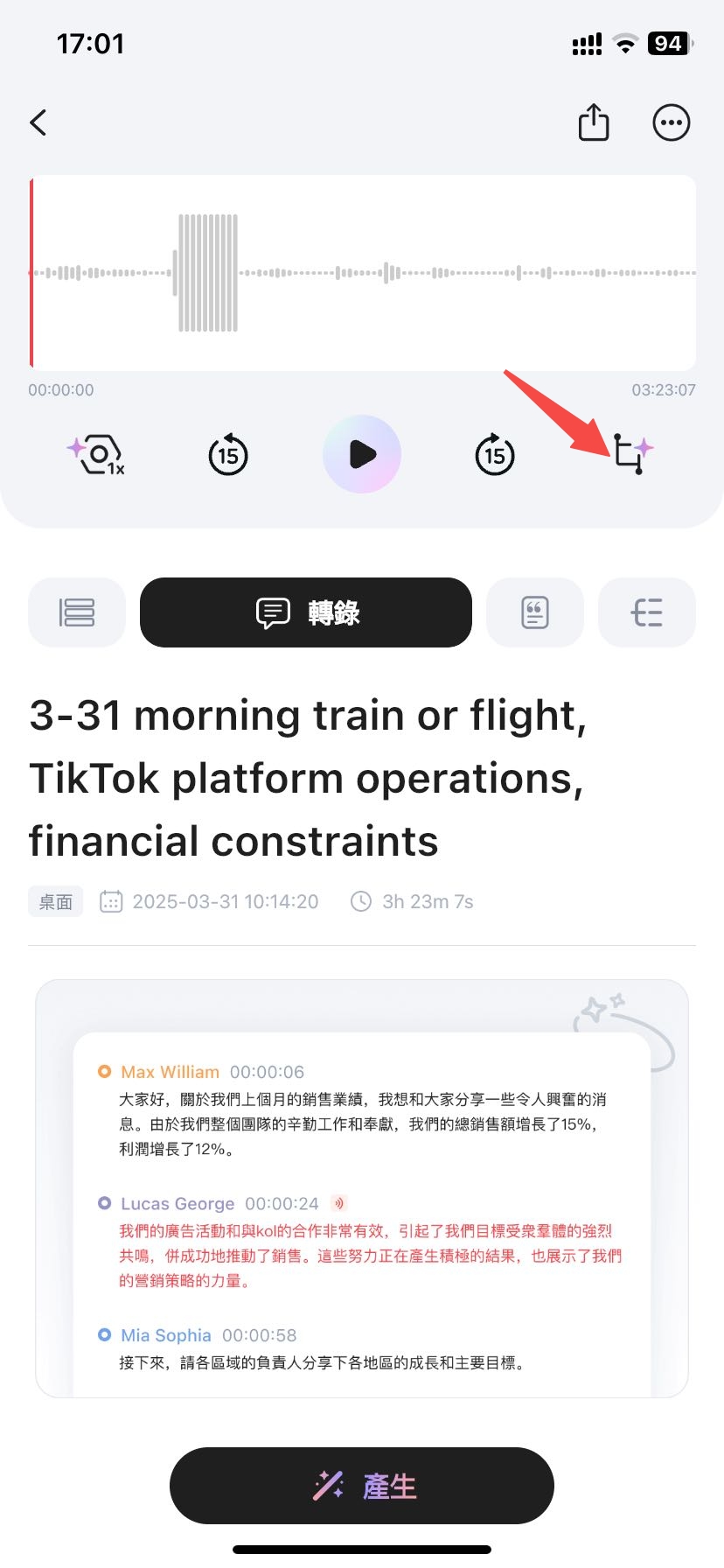The width and height of the screenshot is (724, 1568).
Task: Switch to the quotes summary tab
Action: [x=534, y=612]
